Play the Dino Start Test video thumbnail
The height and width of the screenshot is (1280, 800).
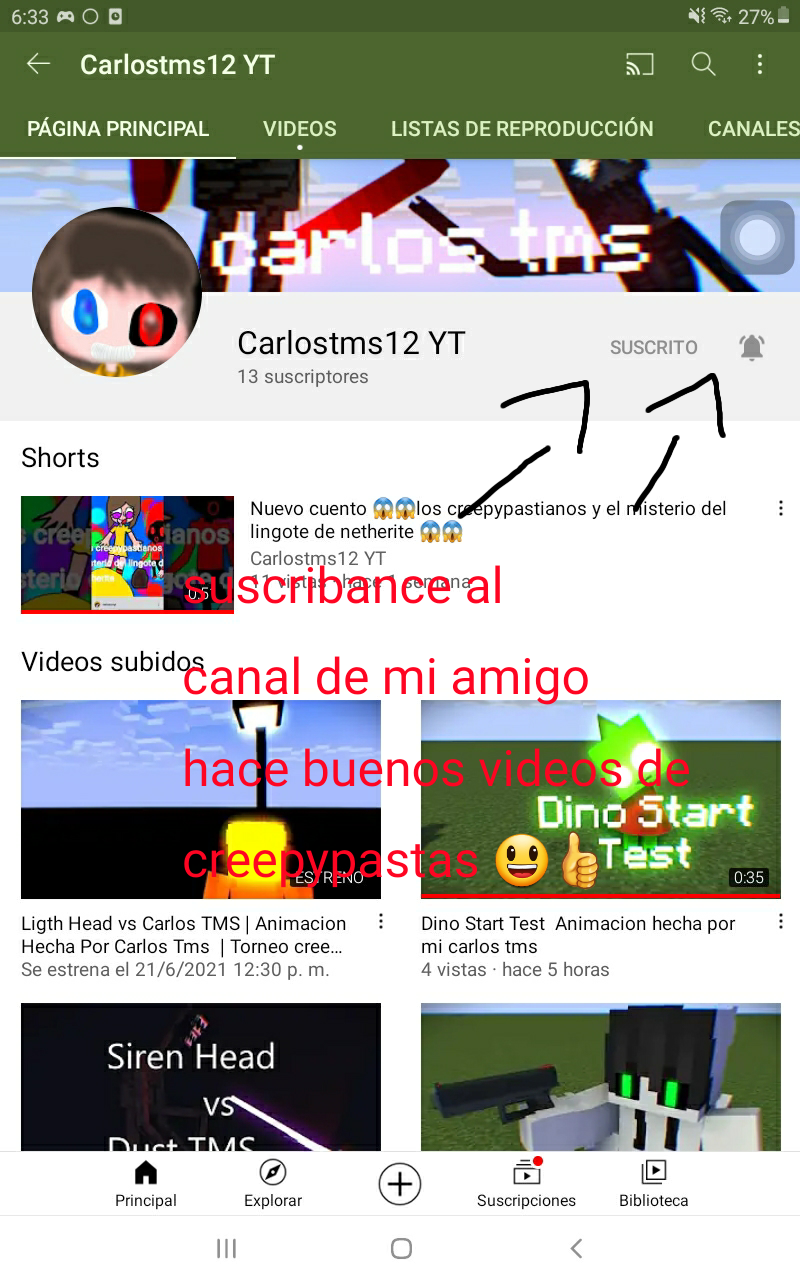(600, 799)
